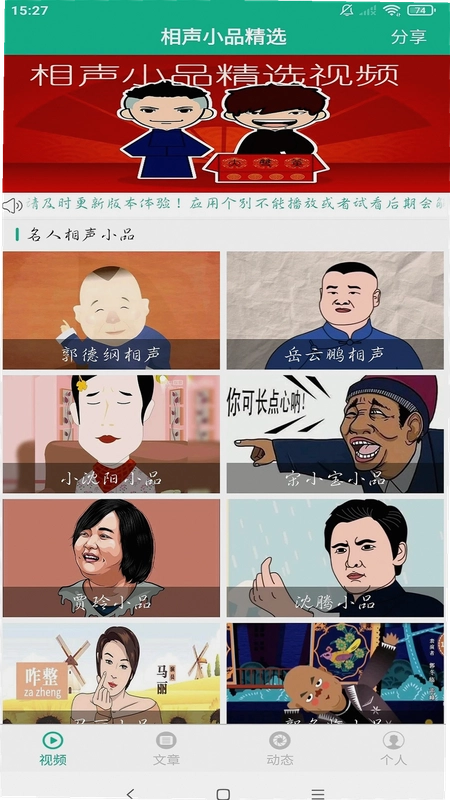Tap the system home button
The height and width of the screenshot is (800, 450).
click(x=223, y=793)
